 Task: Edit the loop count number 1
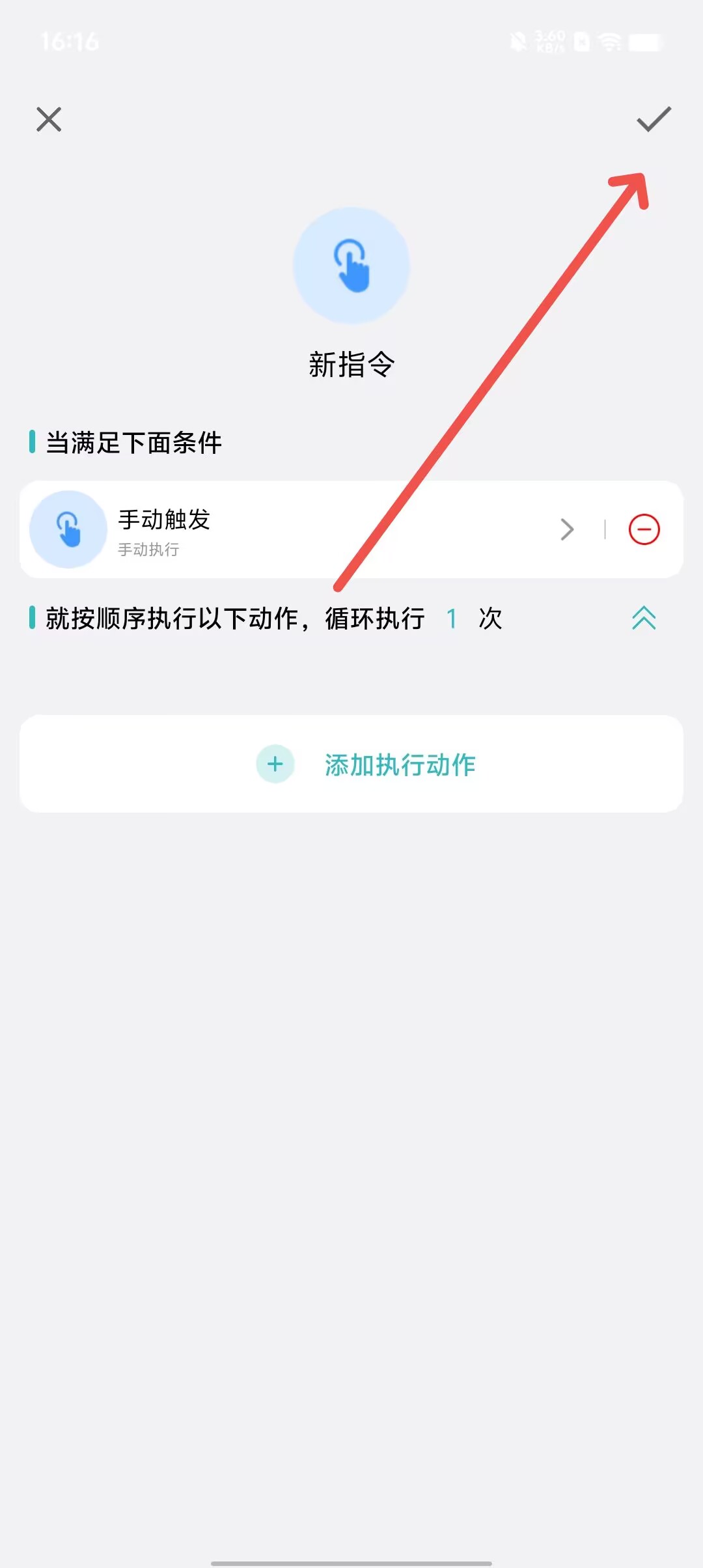(452, 619)
